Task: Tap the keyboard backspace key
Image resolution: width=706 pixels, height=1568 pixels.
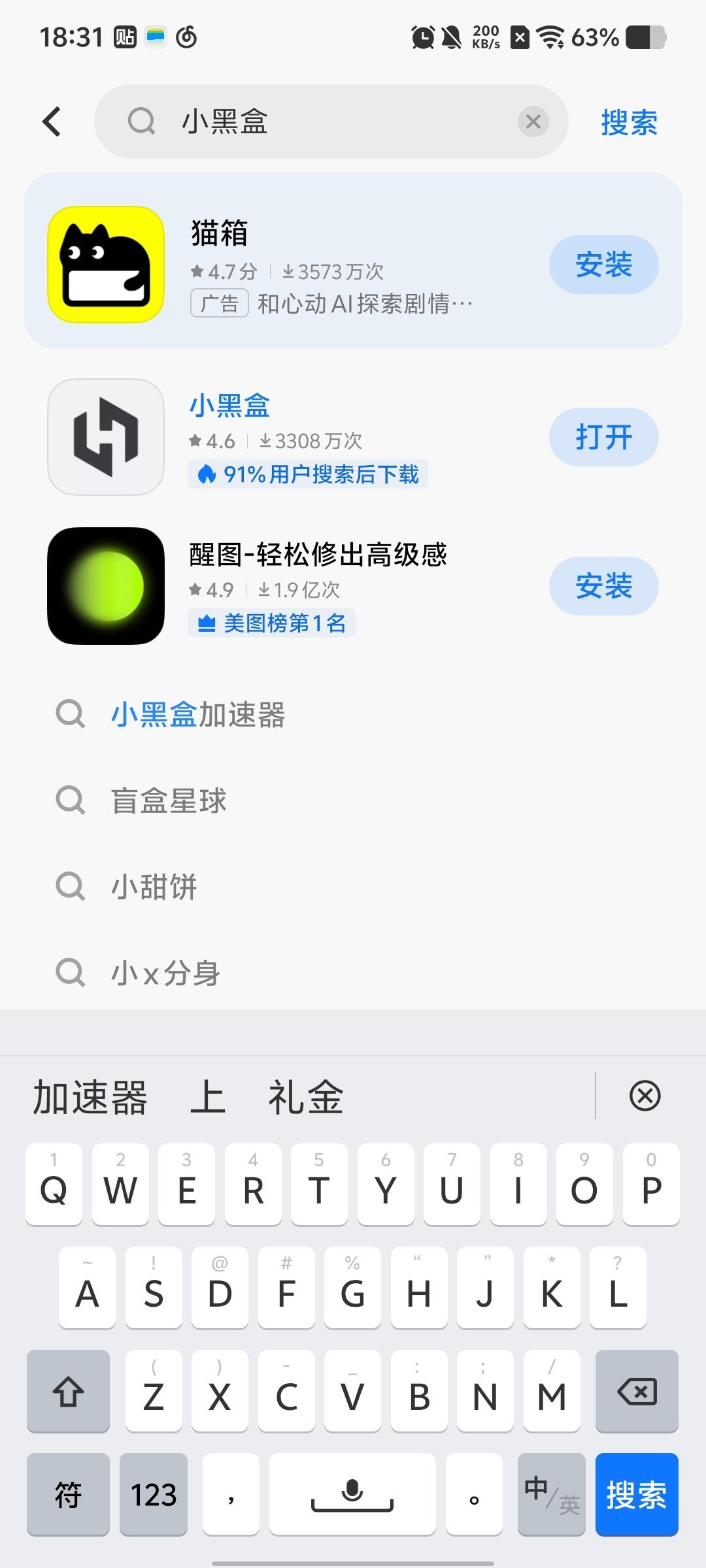Action: tap(636, 1391)
